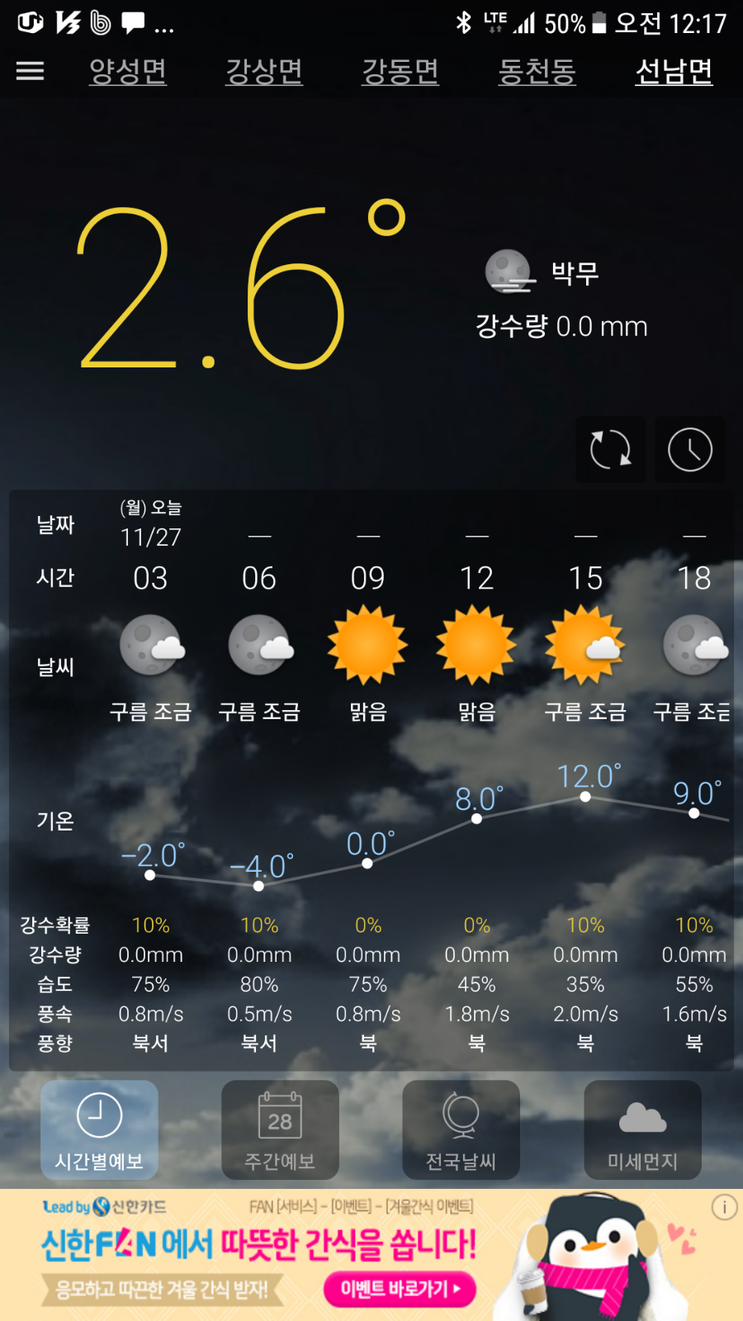Open the ad info icon
This screenshot has height=1321, width=743.
pos(724,1207)
